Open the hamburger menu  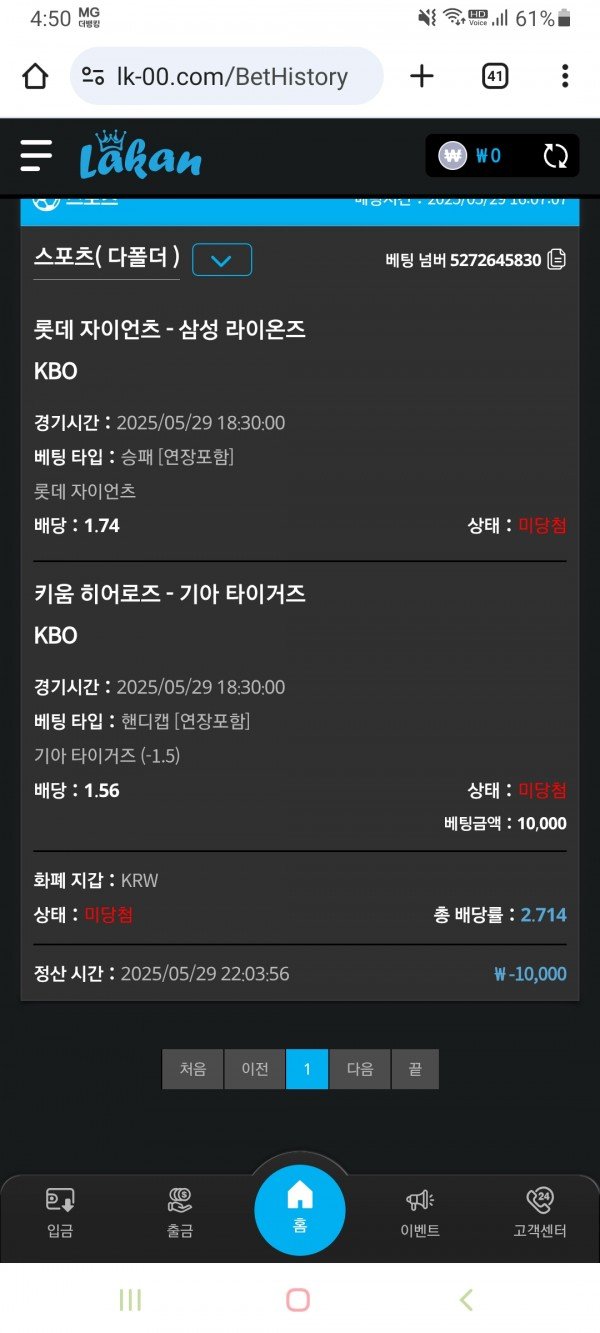click(x=36, y=155)
